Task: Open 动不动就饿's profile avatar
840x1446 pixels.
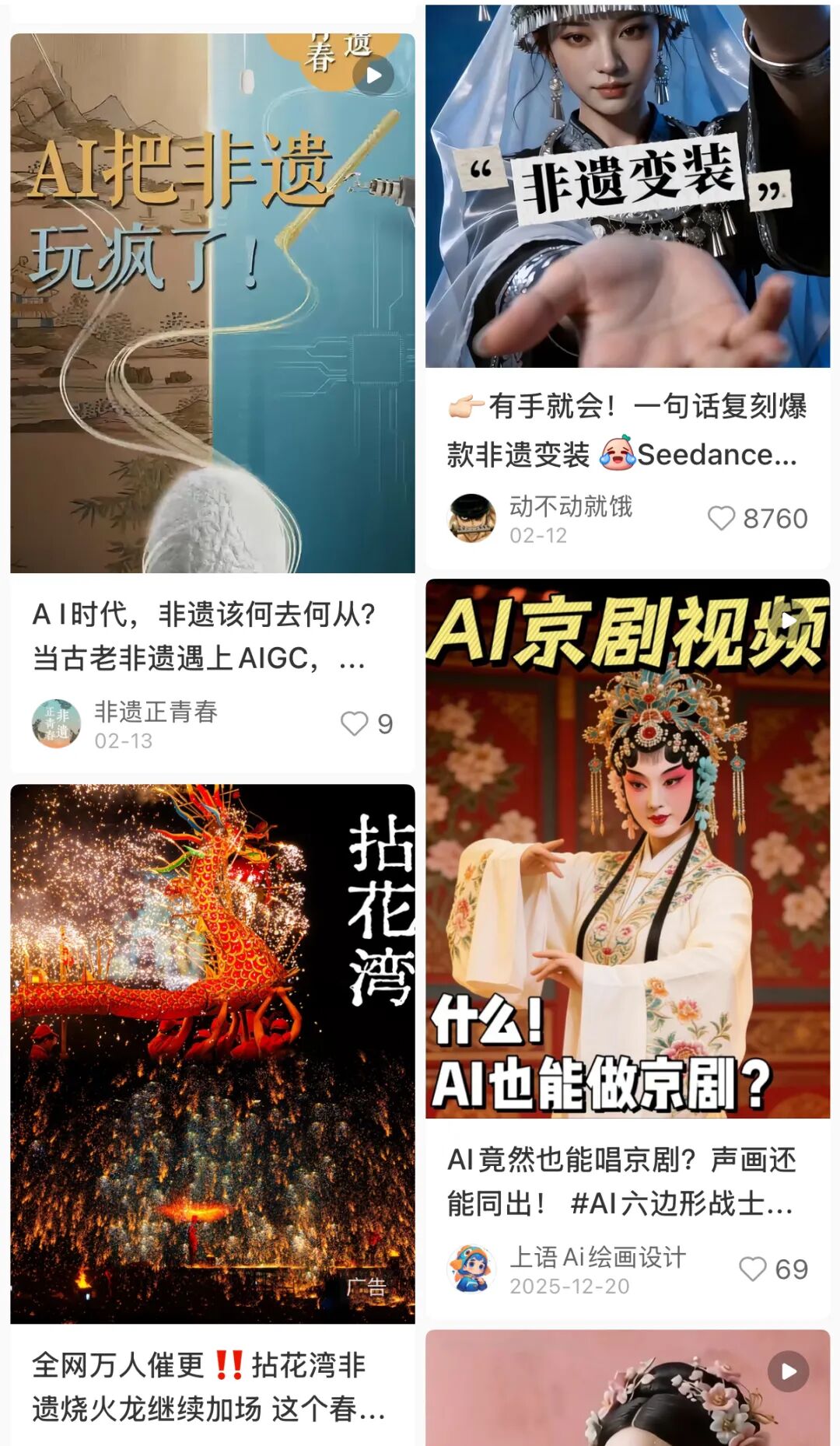Action: pyautogui.click(x=471, y=517)
